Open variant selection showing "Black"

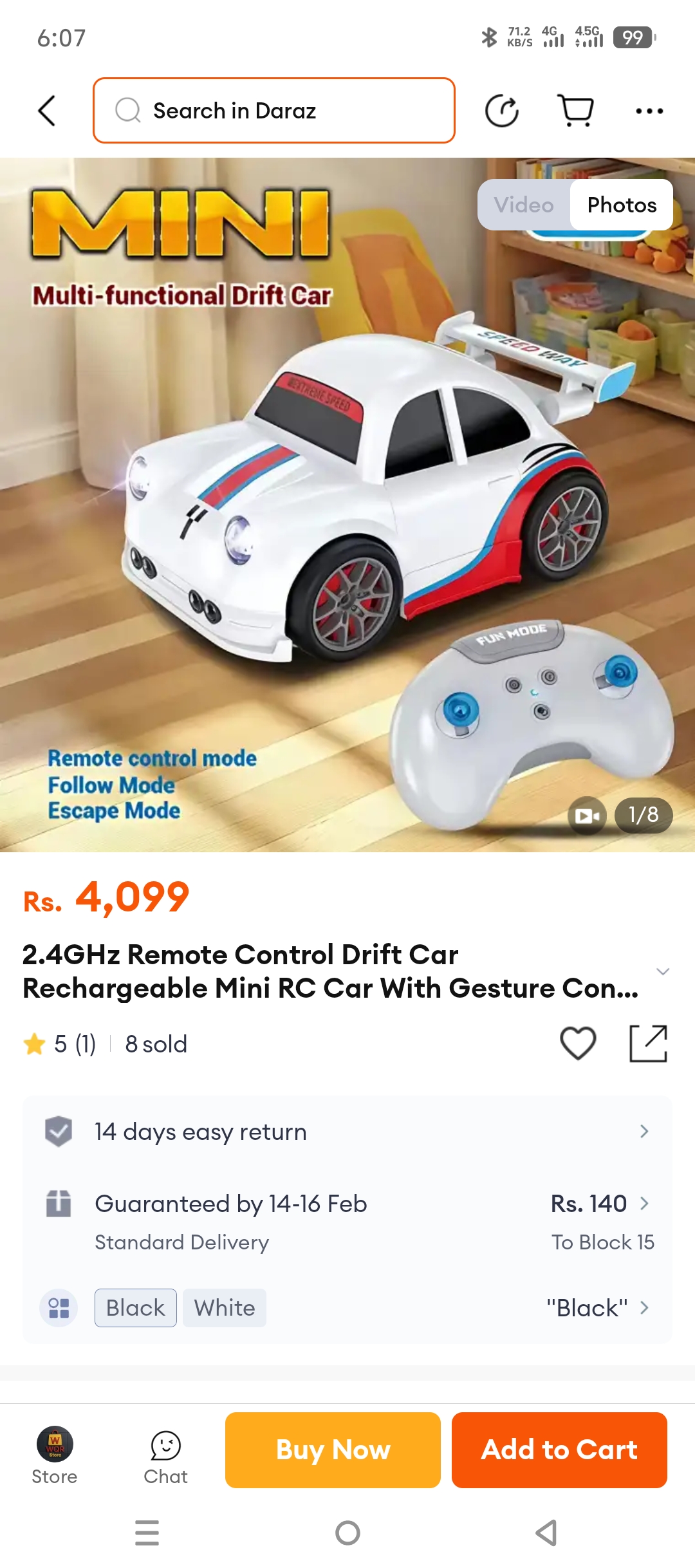point(598,1308)
